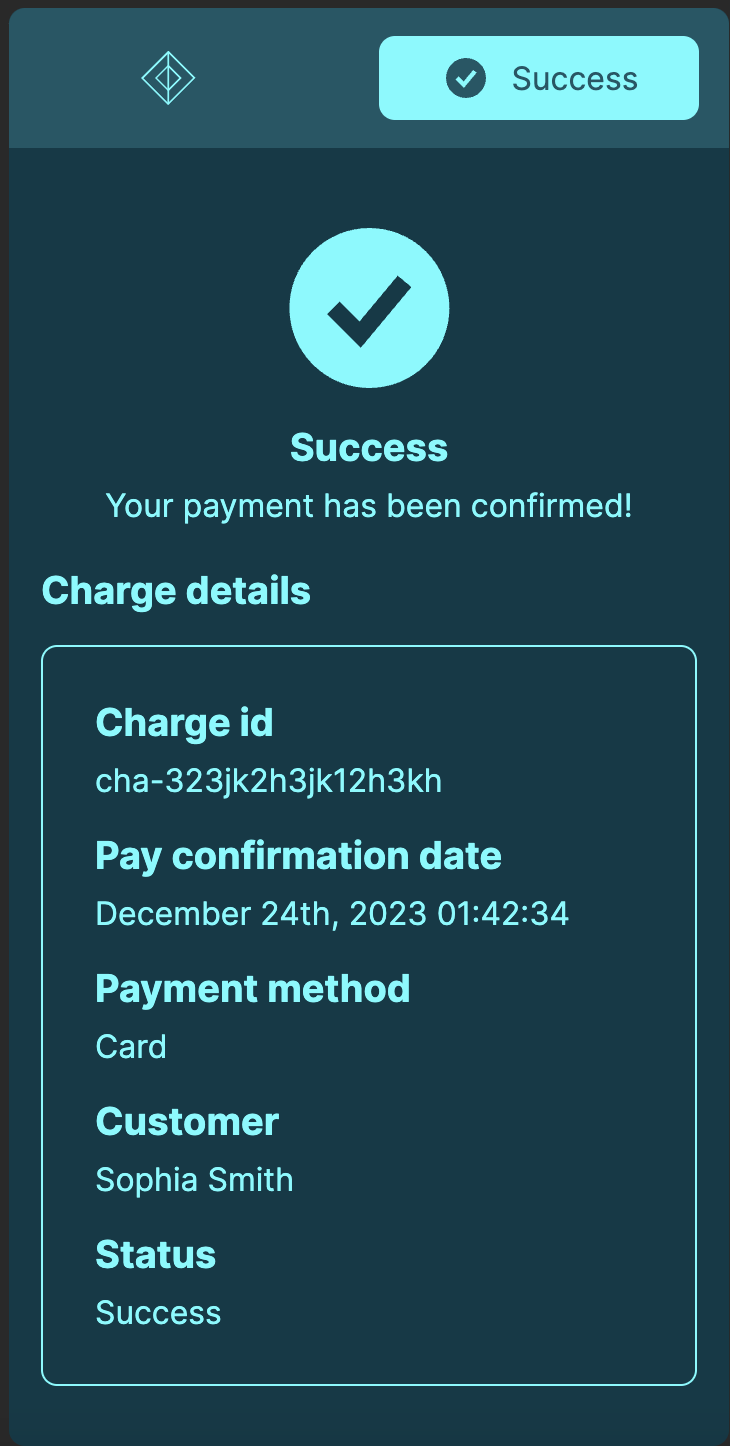Click the diamond logo in the header
Screen dimensions: 730x1446
pos(168,78)
